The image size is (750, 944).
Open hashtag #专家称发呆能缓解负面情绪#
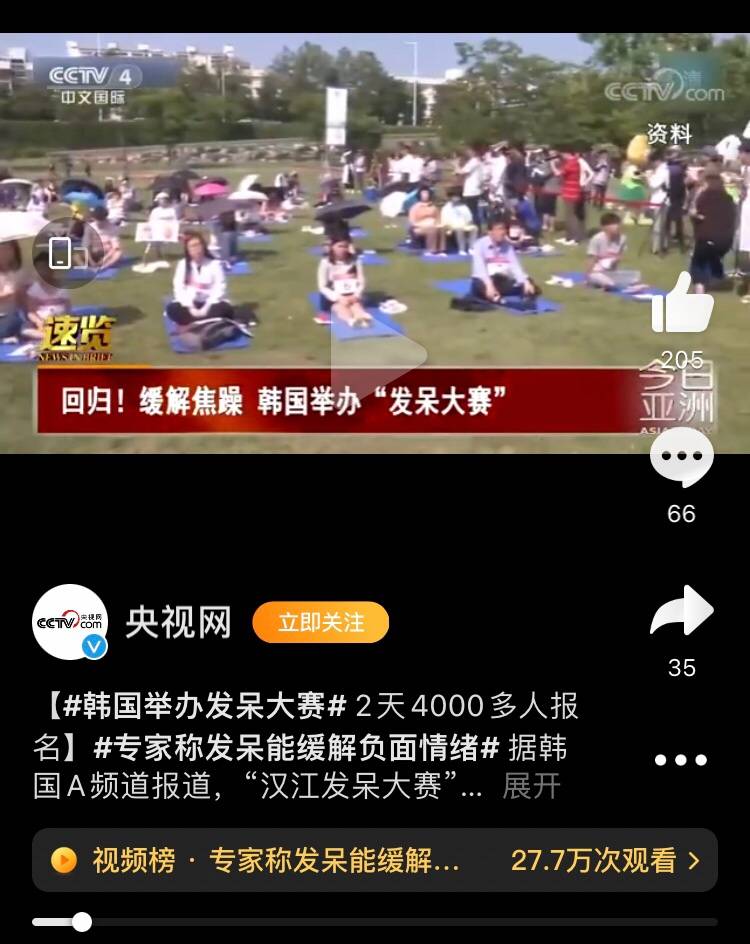coord(297,747)
